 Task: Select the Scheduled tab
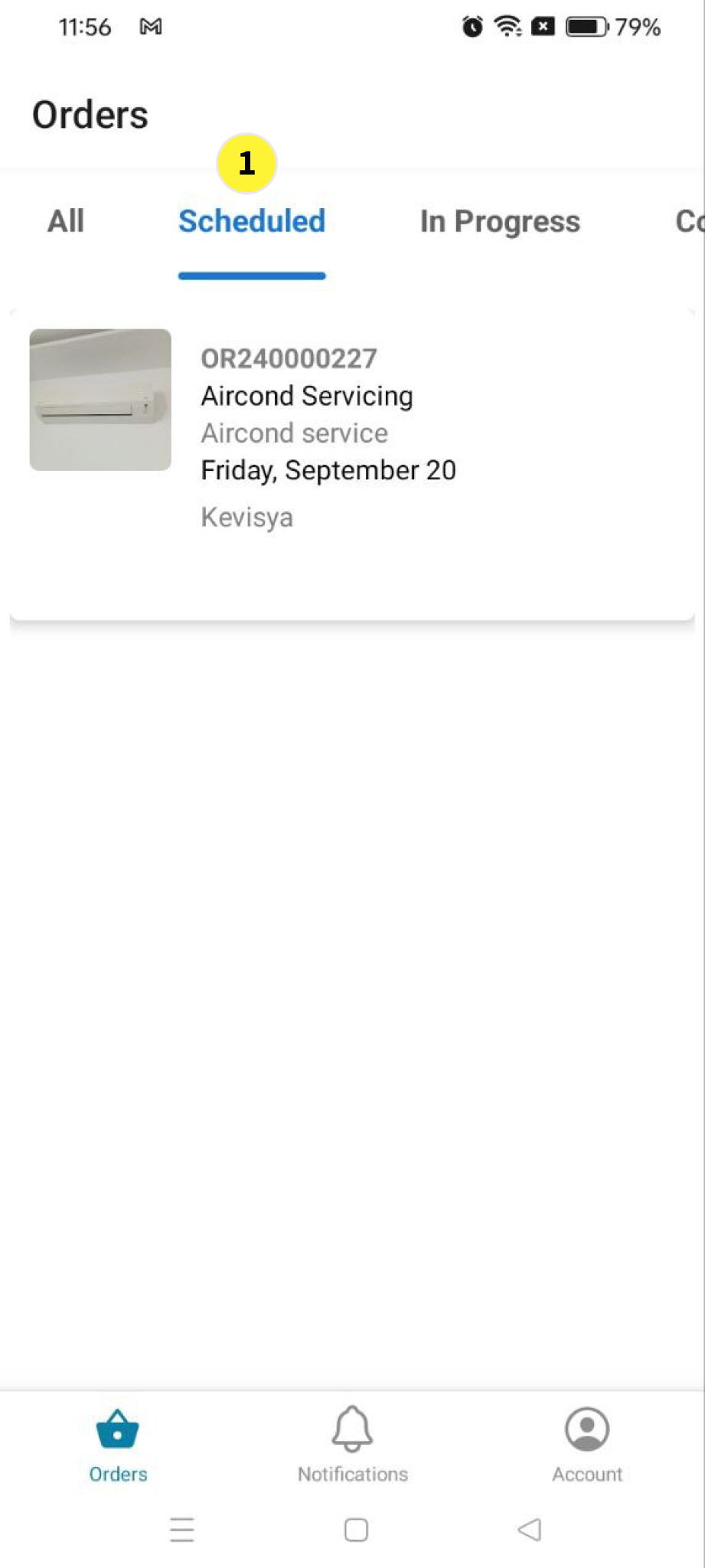[252, 221]
